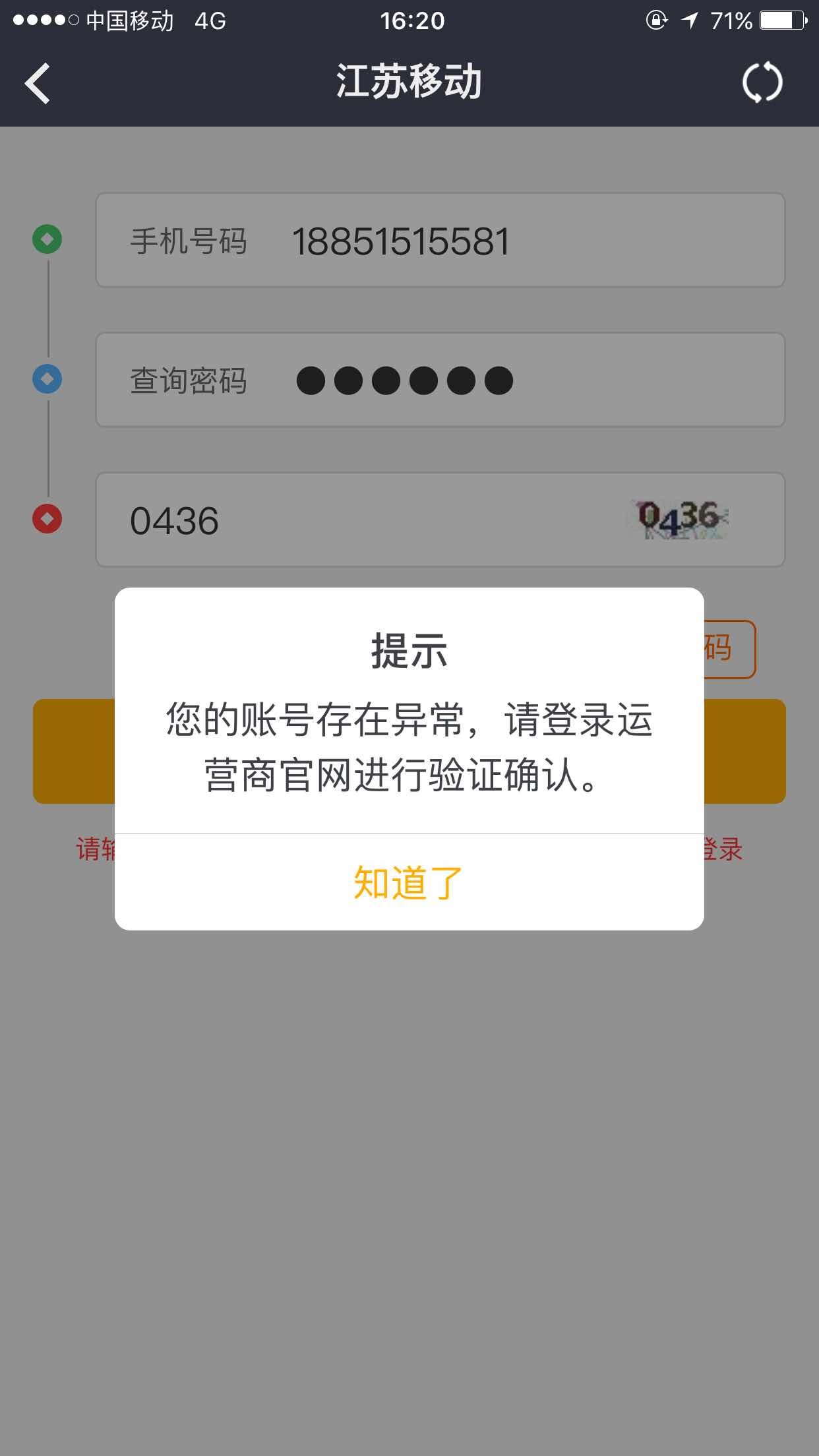
Task: Tap the blue diamond step indicator
Action: [45, 380]
